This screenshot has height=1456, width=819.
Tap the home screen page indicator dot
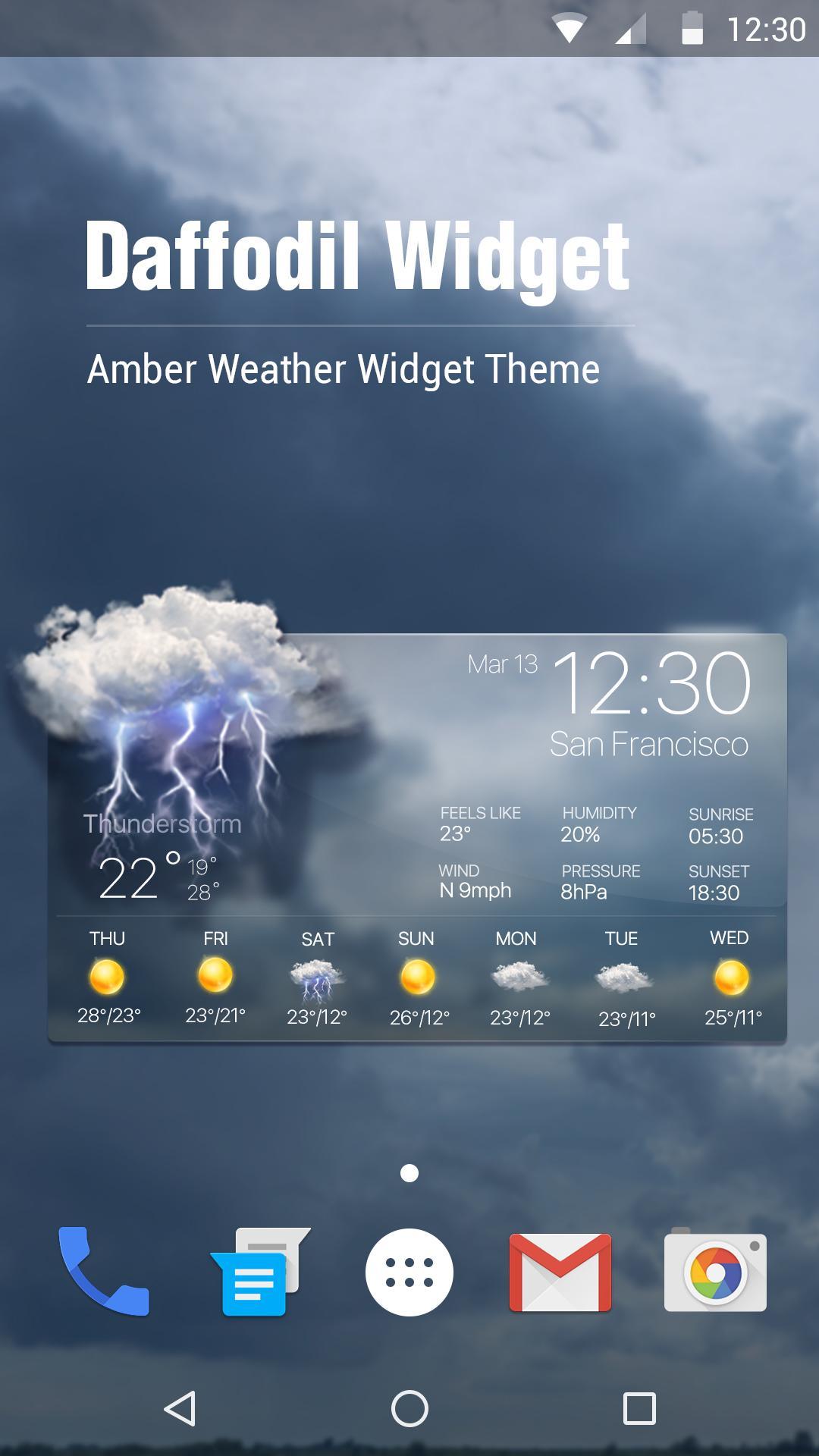(409, 1173)
